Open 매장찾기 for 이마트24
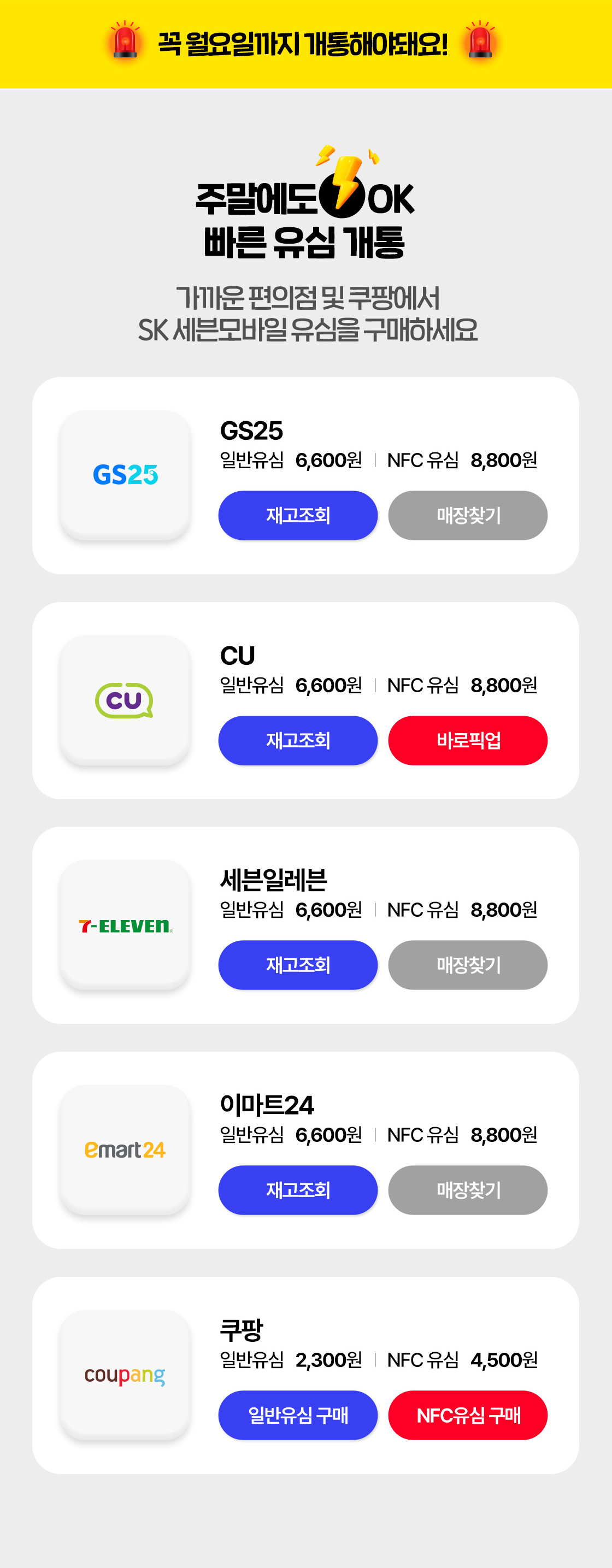Screen dimensions: 612x1568 [x=468, y=1190]
